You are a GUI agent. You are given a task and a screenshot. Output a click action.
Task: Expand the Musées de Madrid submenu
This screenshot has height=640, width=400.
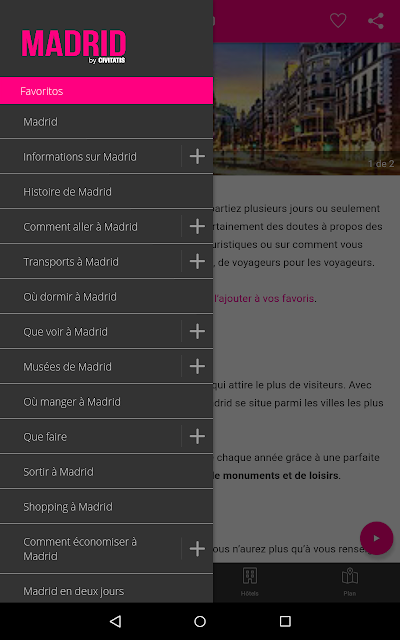tap(197, 367)
